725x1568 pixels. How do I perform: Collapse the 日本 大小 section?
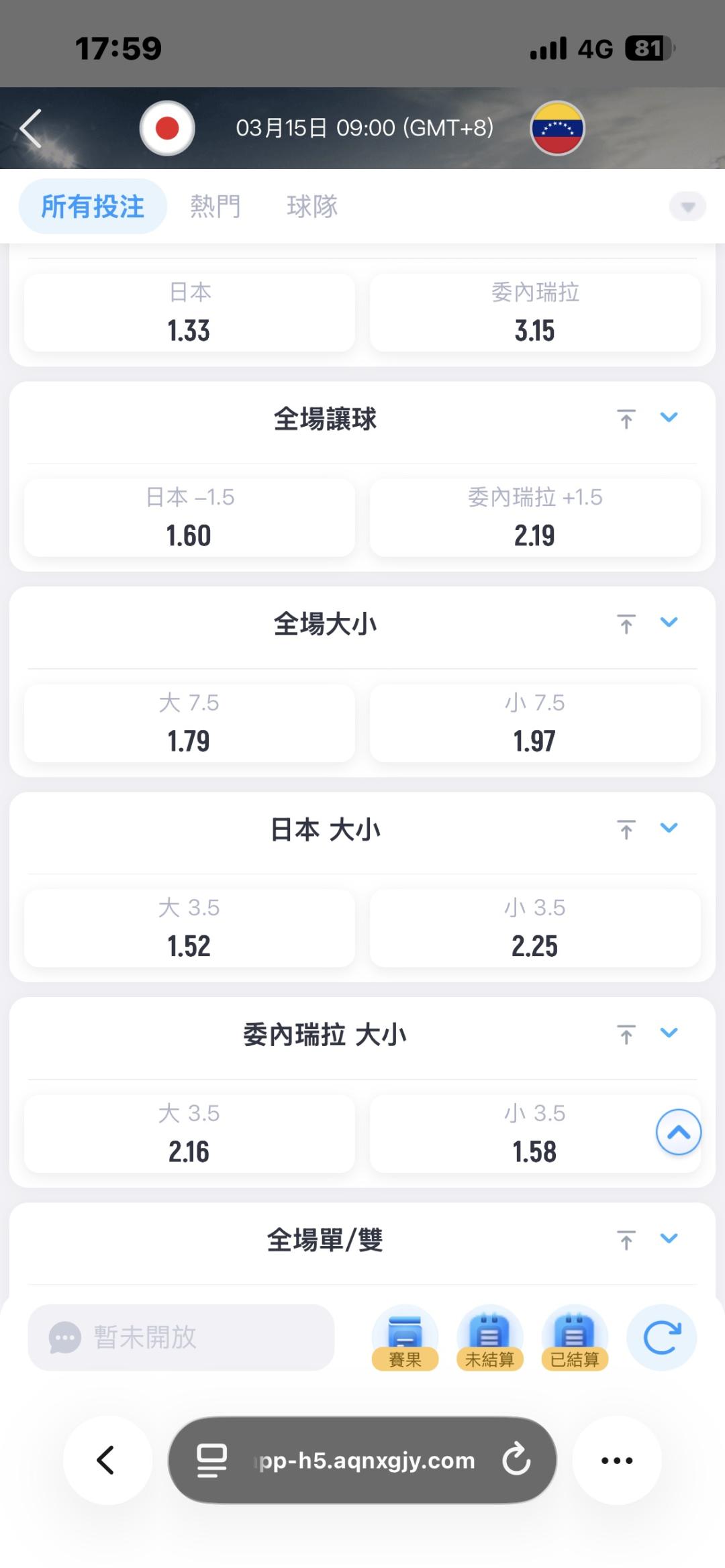click(669, 829)
